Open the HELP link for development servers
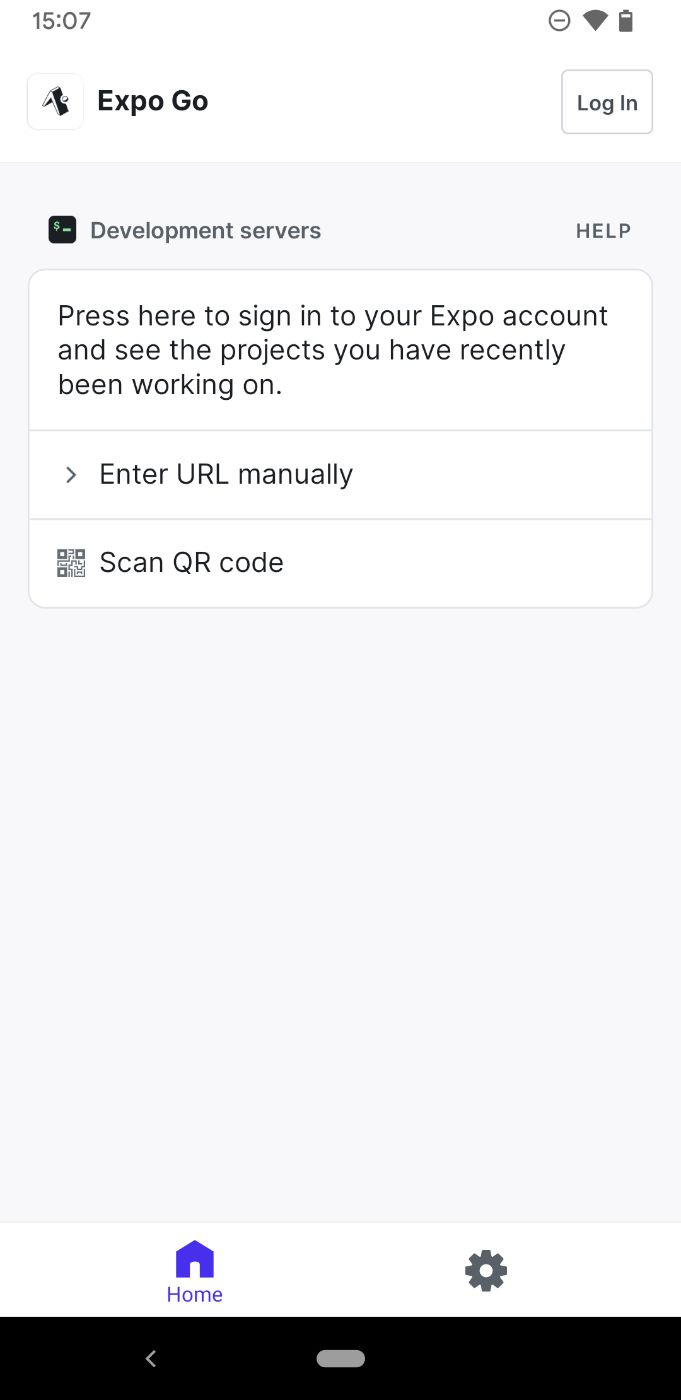Screen dimensions: 681x1400 [603, 231]
